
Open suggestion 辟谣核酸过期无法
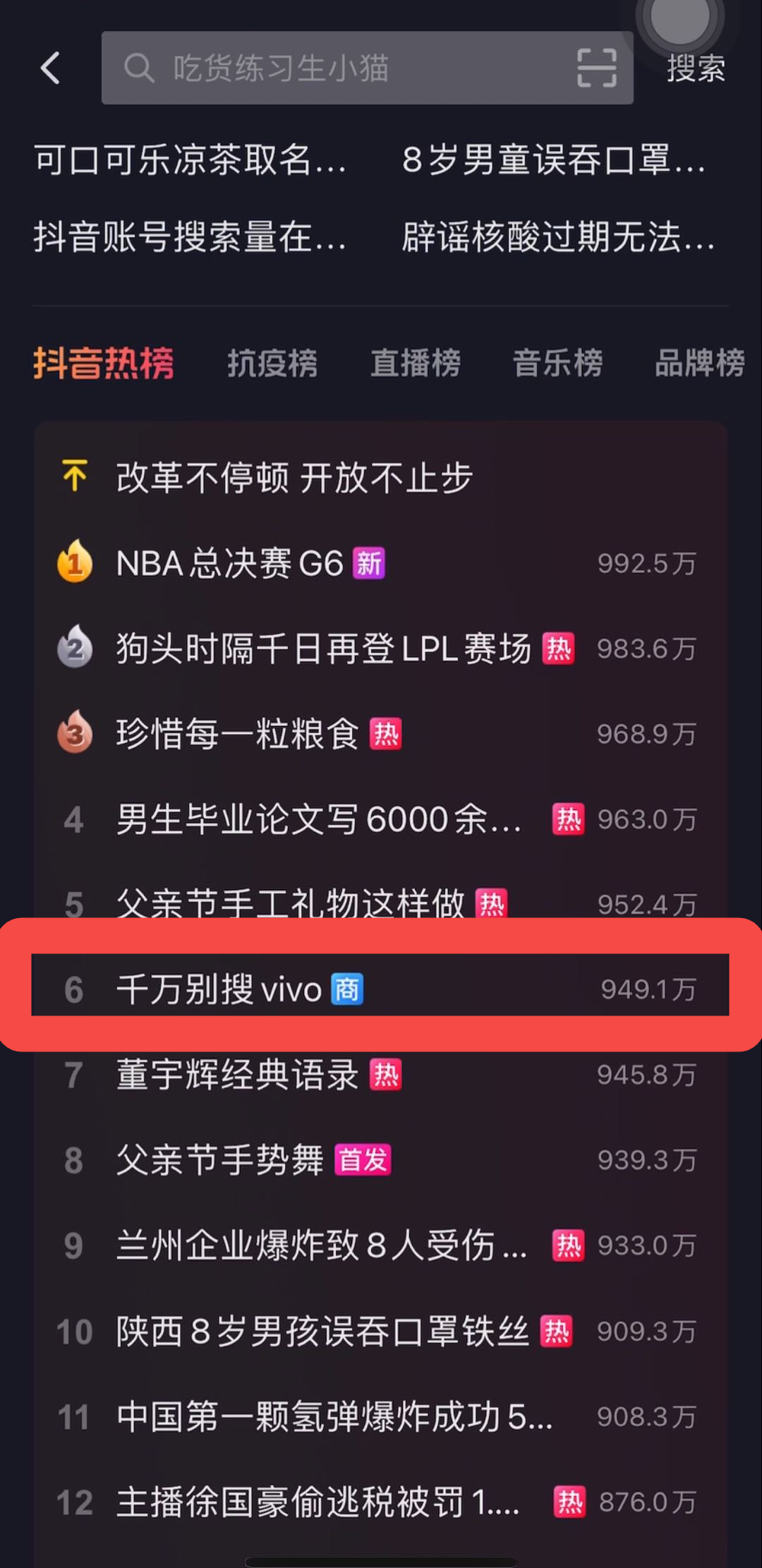[559, 236]
